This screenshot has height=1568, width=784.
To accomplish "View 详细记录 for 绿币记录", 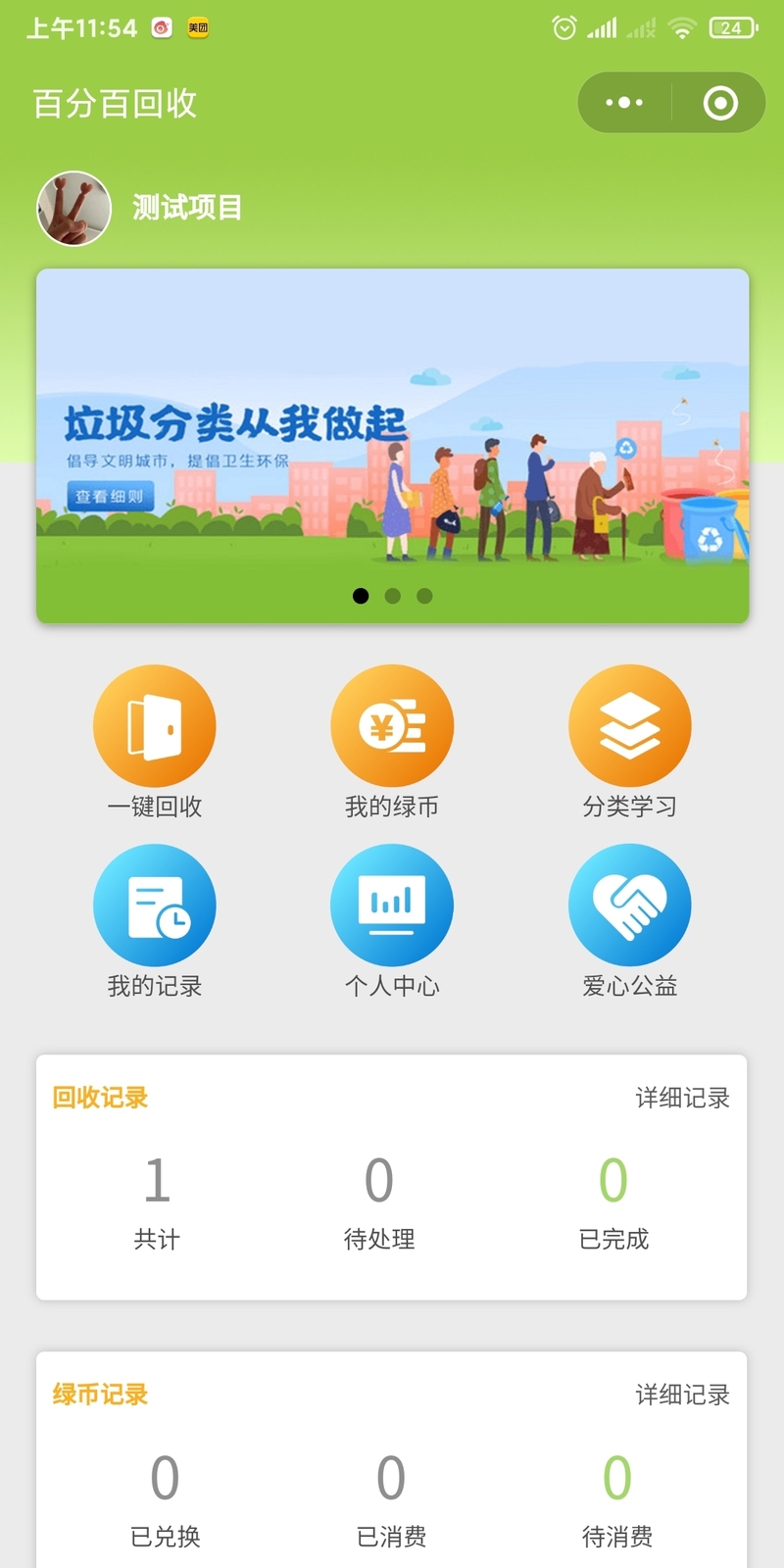I will pyautogui.click(x=683, y=1395).
